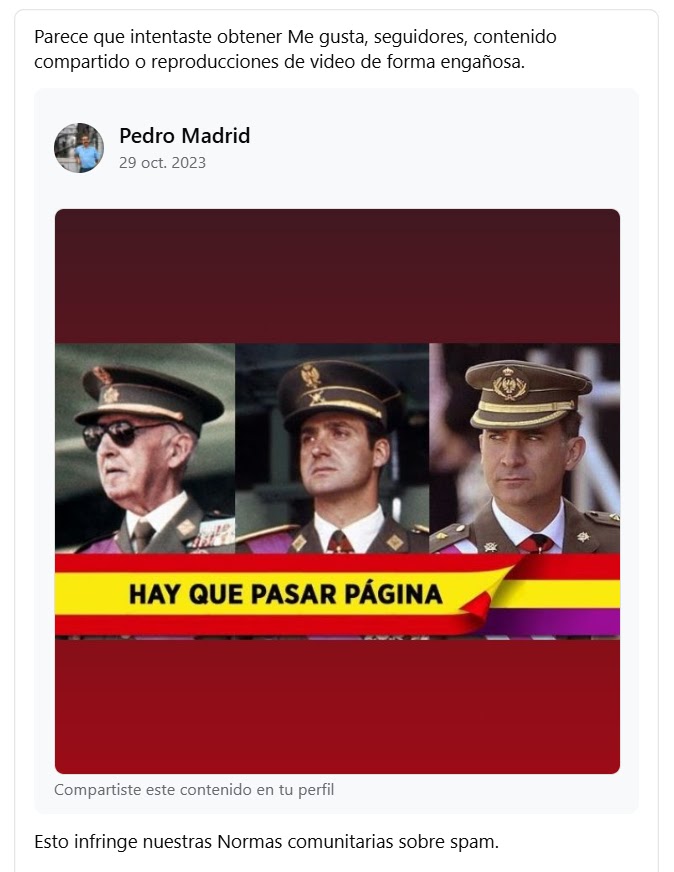Open the shared post image

[x=337, y=490]
